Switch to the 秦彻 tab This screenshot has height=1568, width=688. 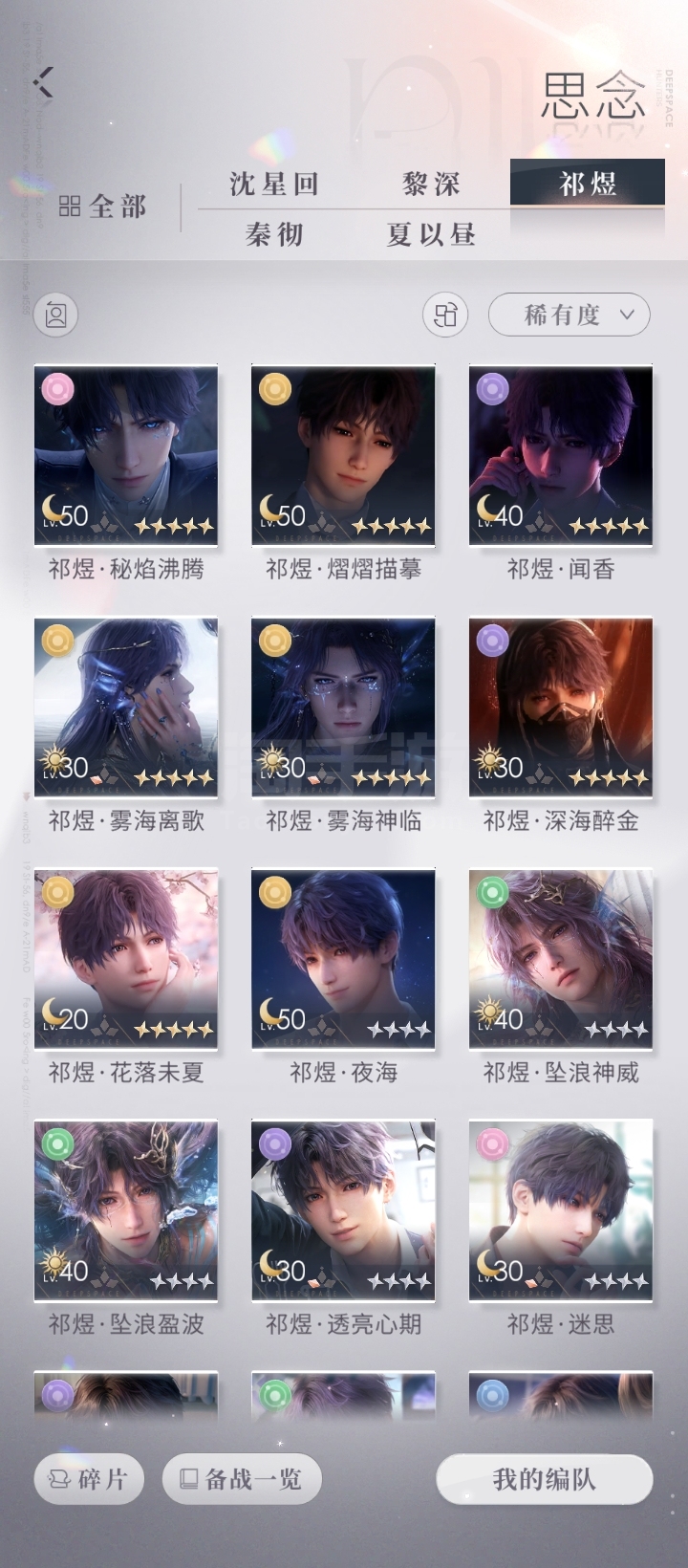[274, 234]
